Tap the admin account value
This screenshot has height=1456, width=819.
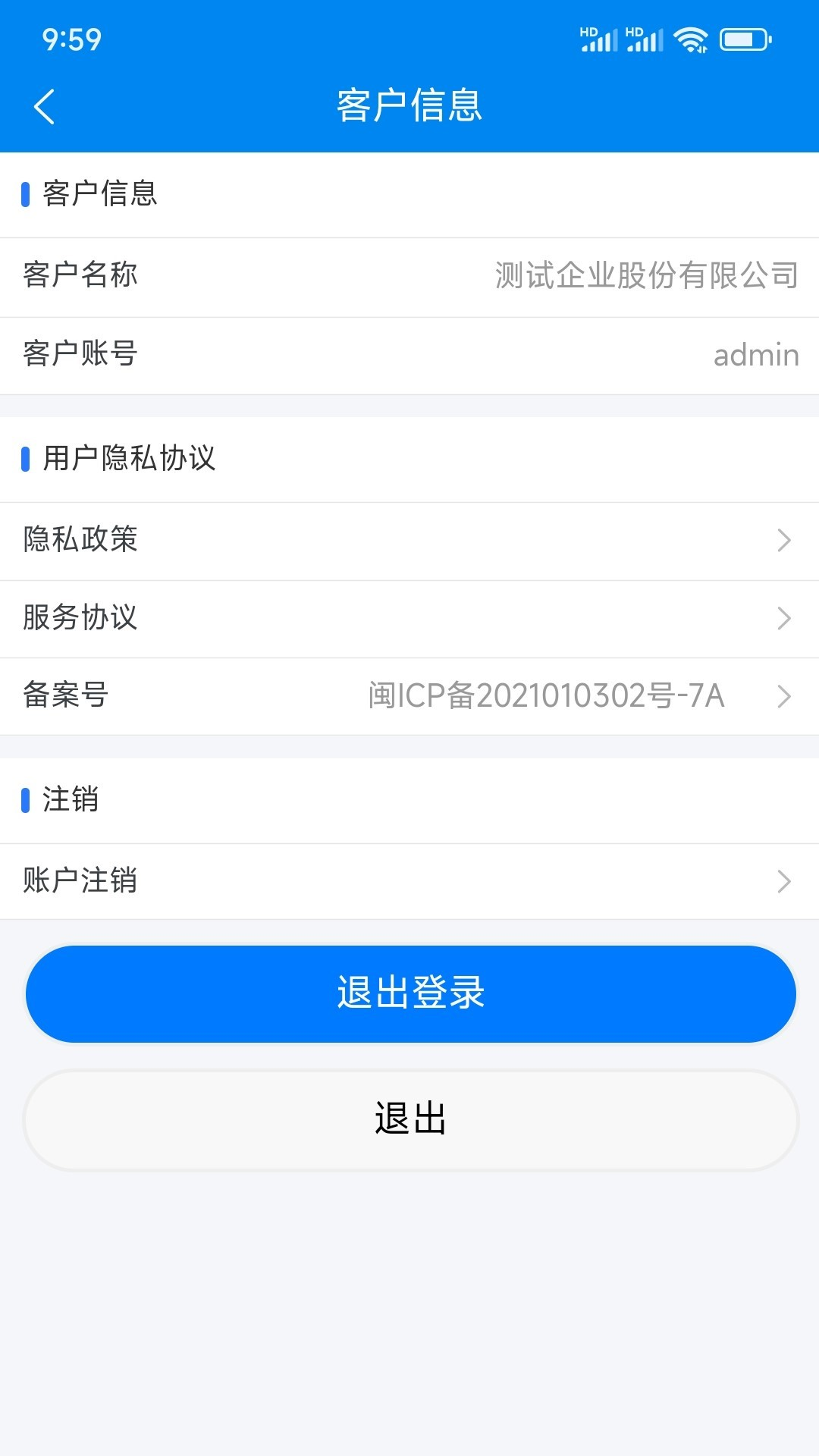coord(755,354)
